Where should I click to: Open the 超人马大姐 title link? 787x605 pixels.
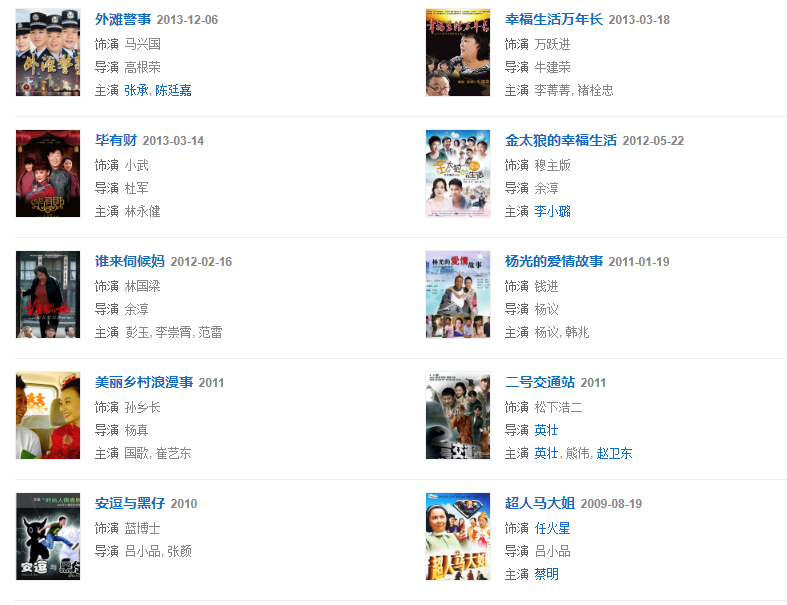click(540, 504)
